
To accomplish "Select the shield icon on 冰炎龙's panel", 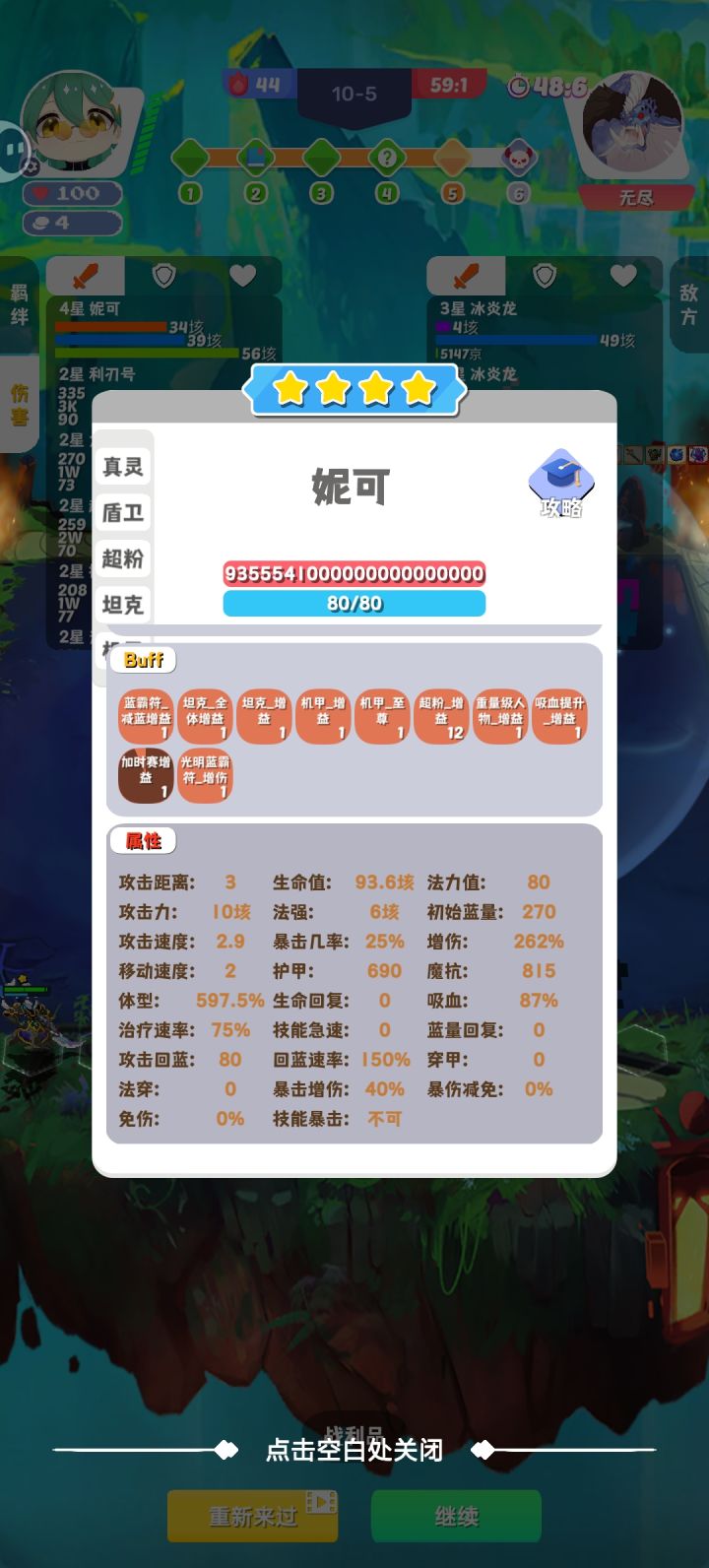I will click(542, 278).
